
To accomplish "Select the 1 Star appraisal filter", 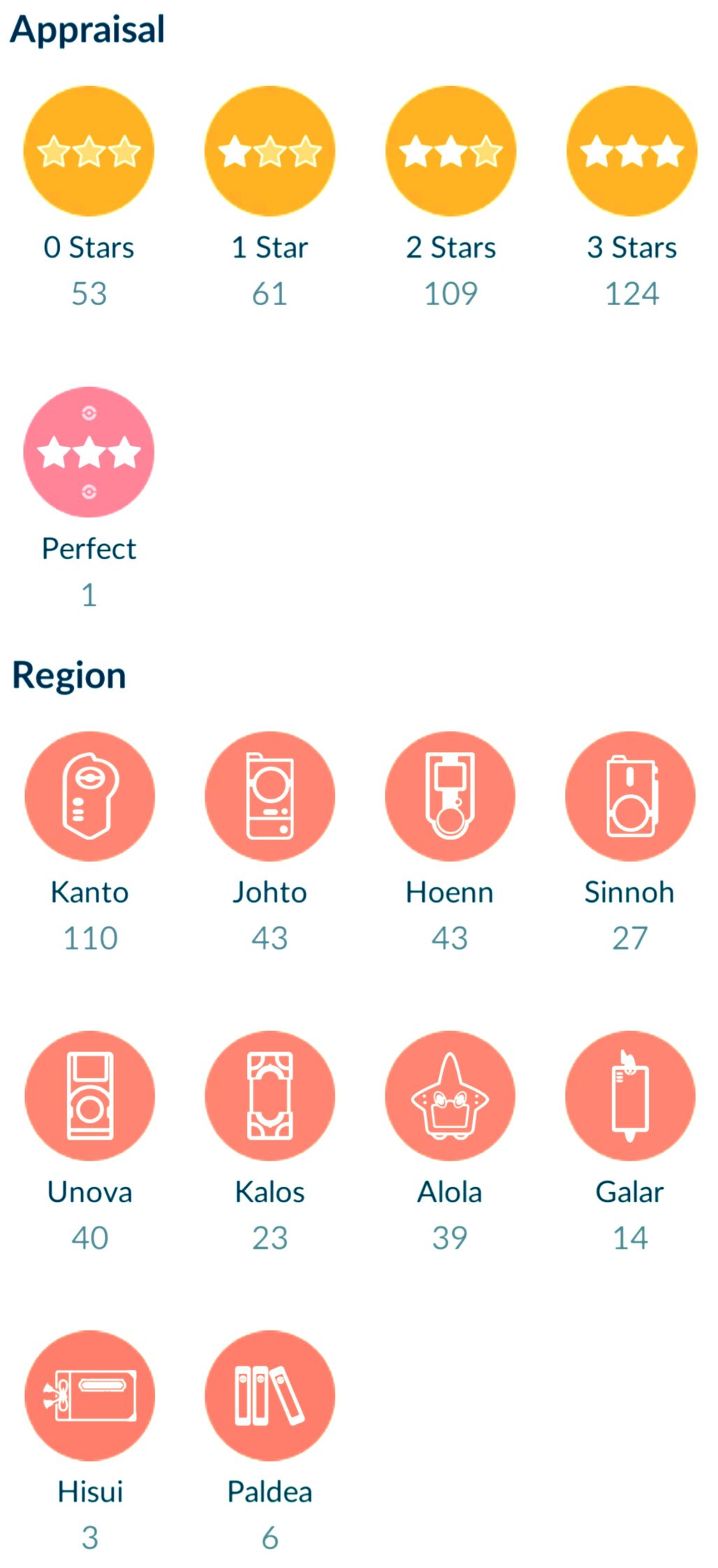I will coord(270,151).
